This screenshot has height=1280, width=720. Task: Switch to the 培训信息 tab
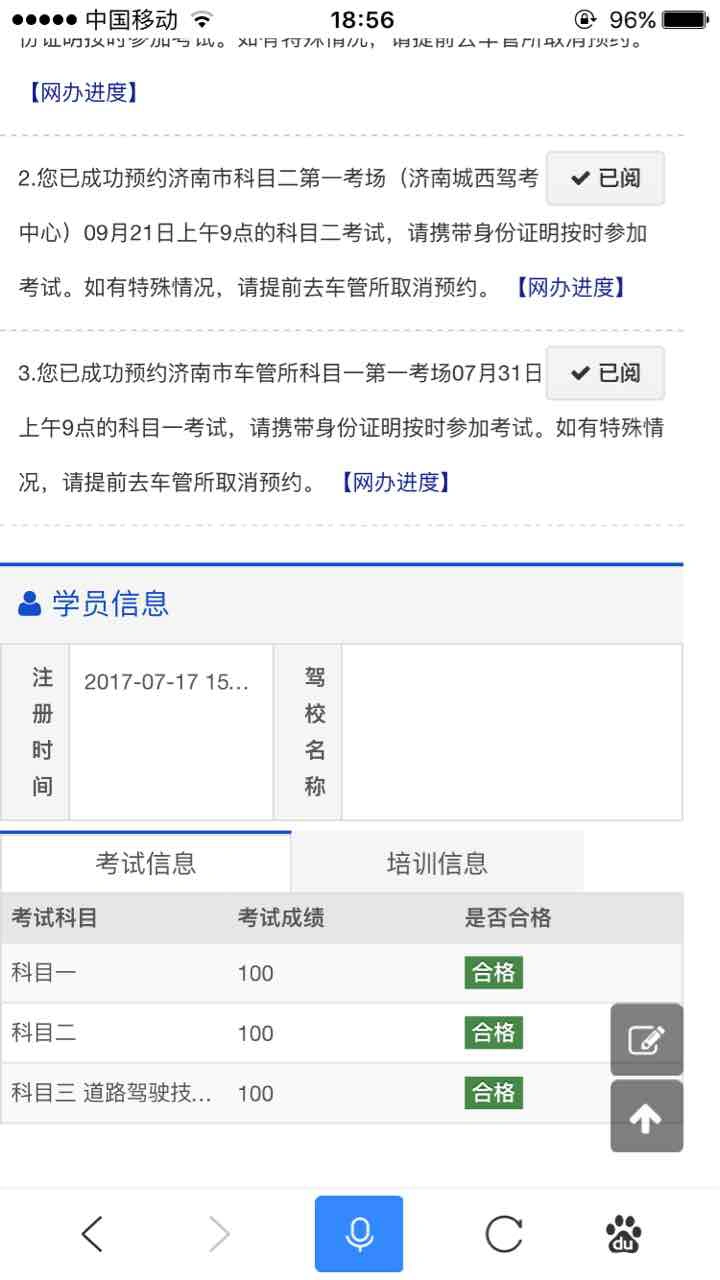coord(437,862)
